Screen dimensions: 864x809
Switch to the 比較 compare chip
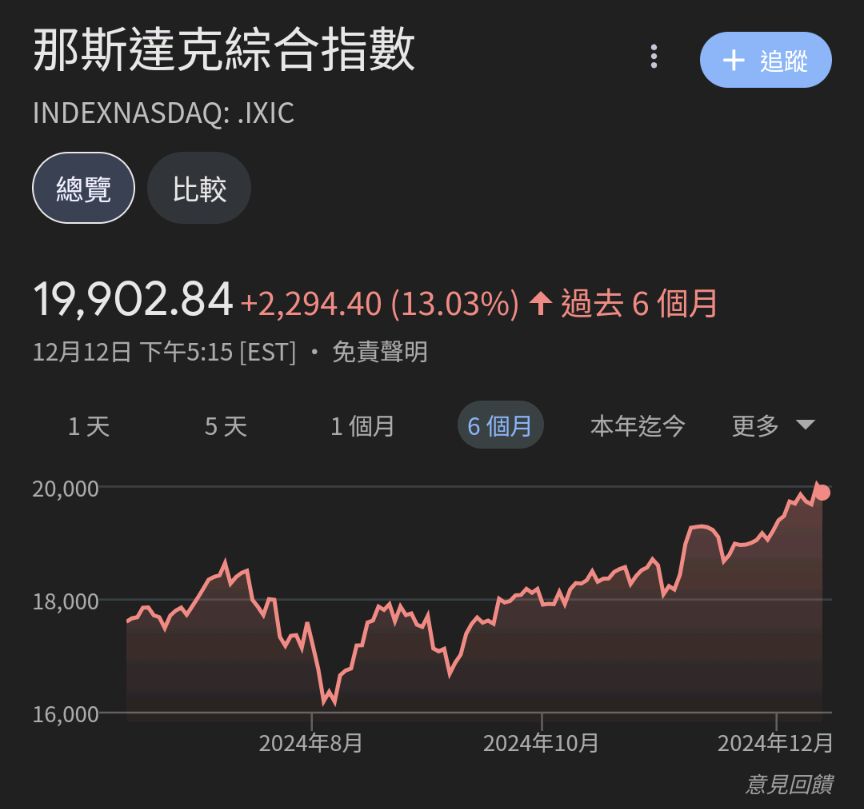tap(199, 188)
